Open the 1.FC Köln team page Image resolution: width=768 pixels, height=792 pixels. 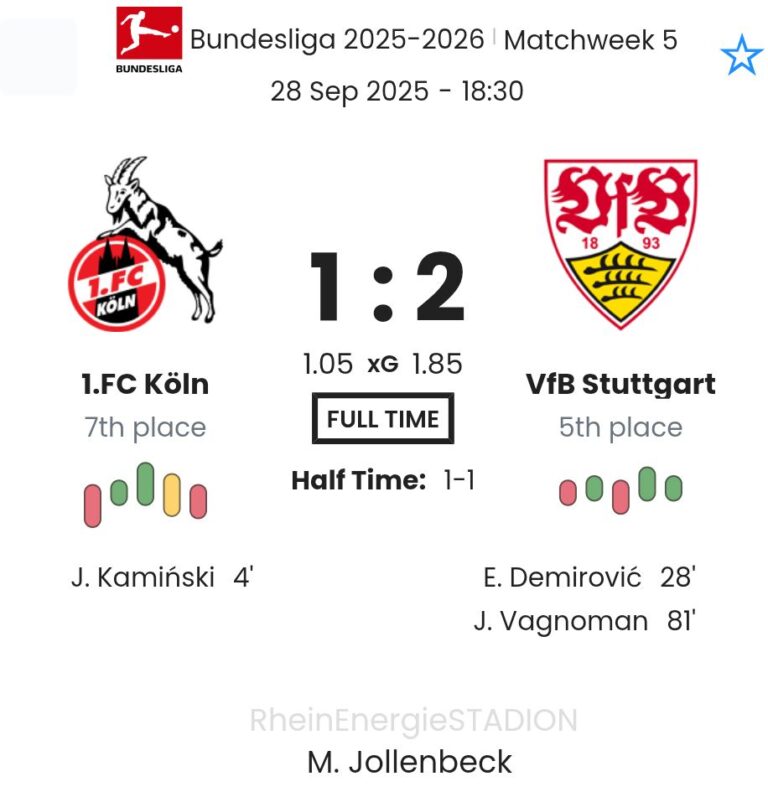(145, 383)
